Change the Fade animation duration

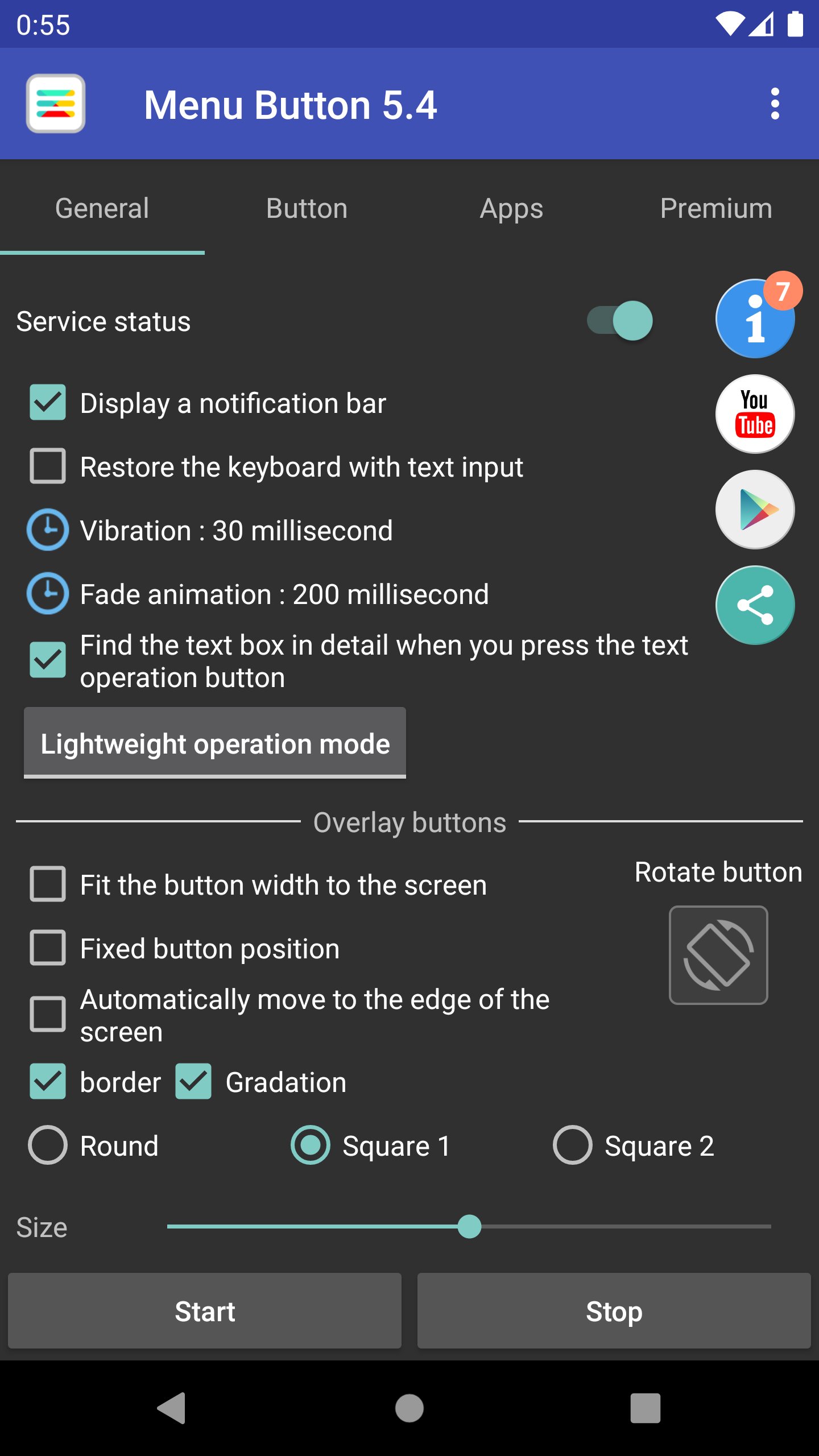coord(284,594)
